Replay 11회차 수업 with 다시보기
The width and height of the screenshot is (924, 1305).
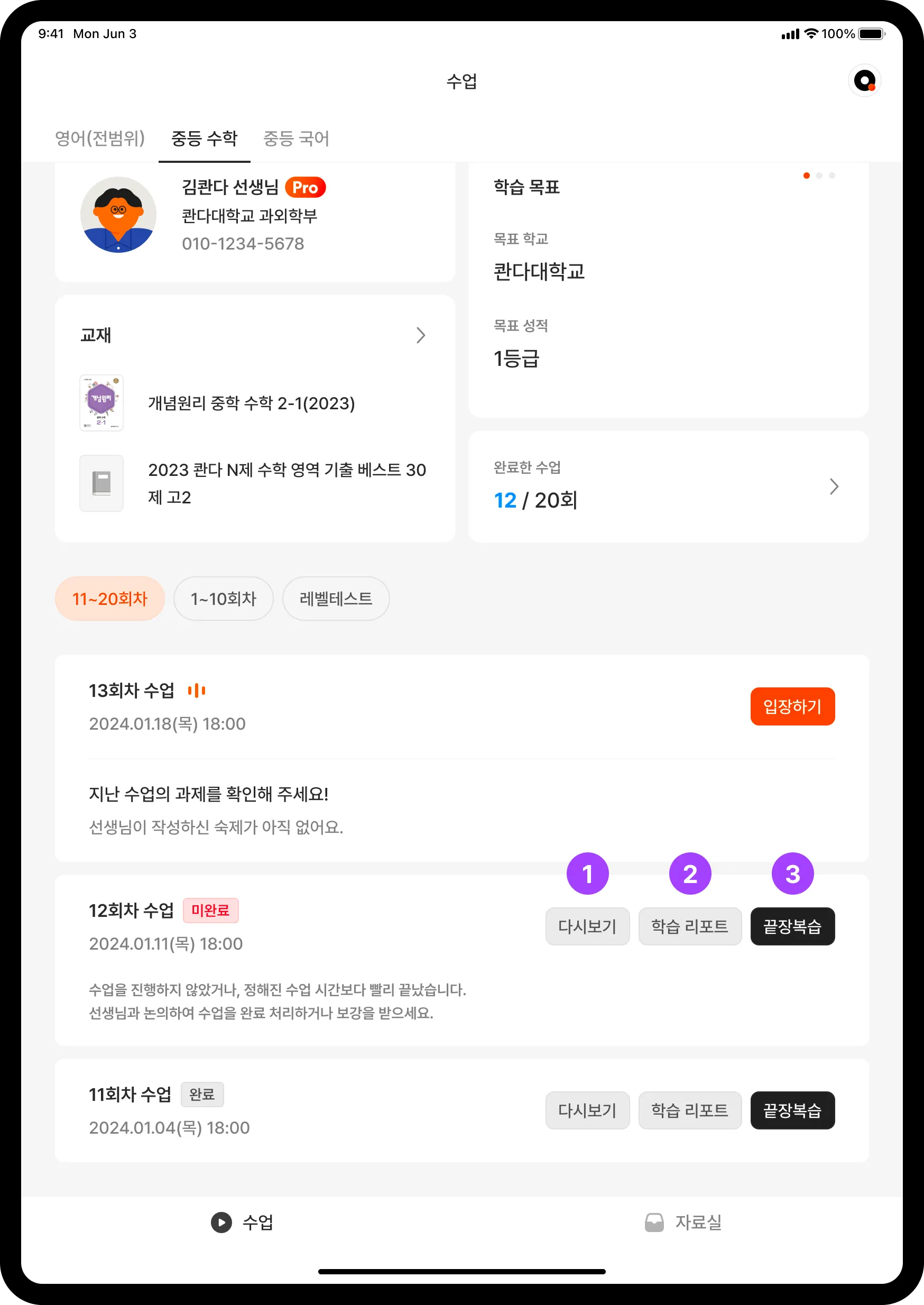pos(587,1110)
